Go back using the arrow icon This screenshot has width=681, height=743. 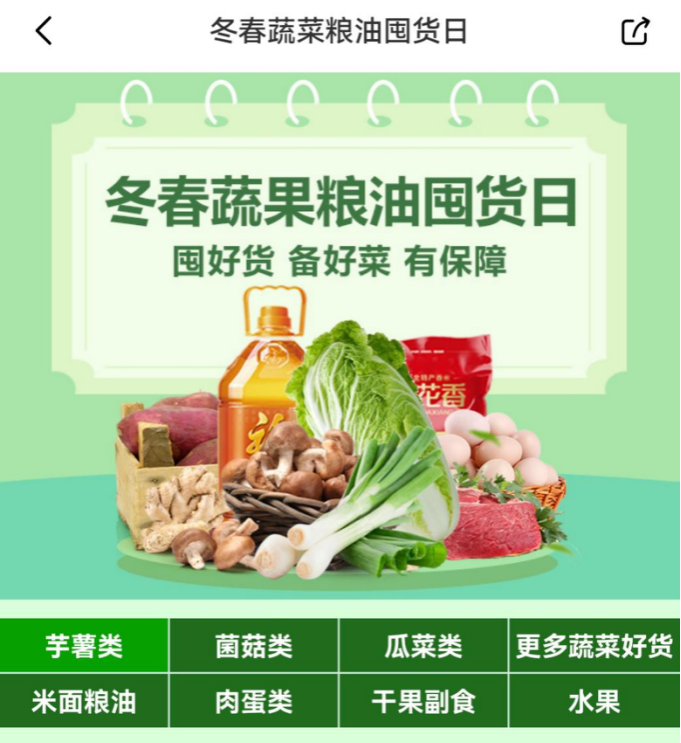43,31
